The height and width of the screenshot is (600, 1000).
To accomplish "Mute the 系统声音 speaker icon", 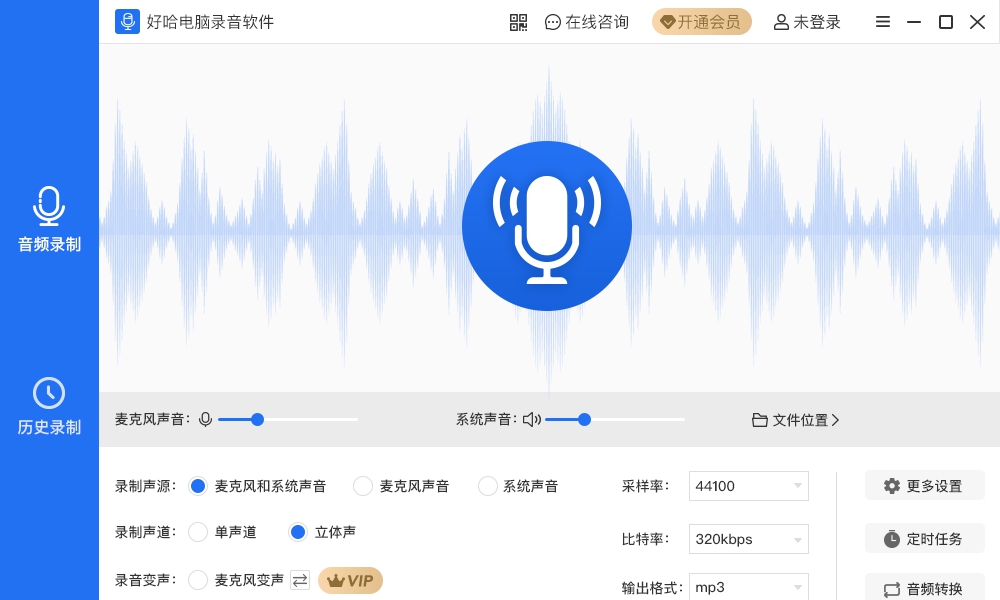I will click(x=531, y=420).
